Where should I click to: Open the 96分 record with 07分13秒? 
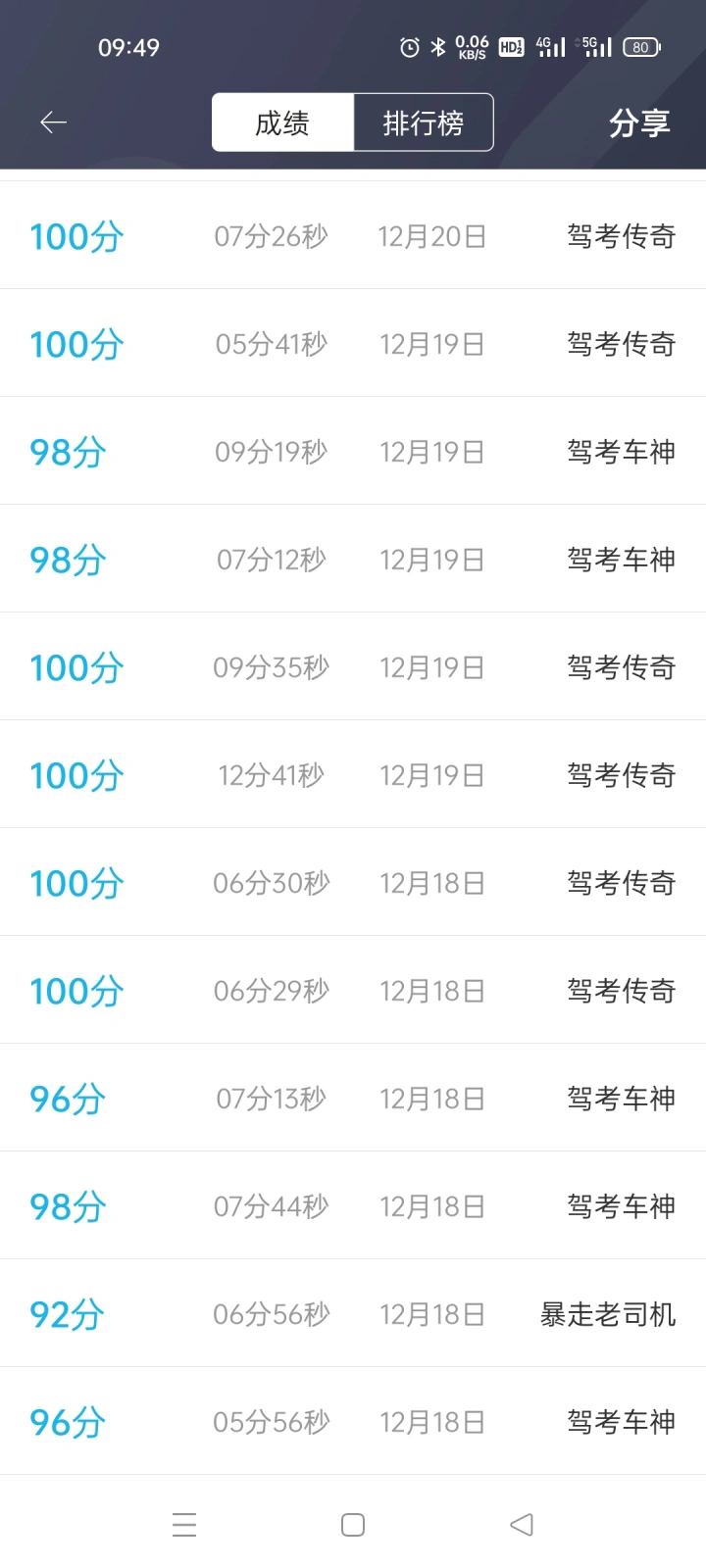tap(353, 1098)
